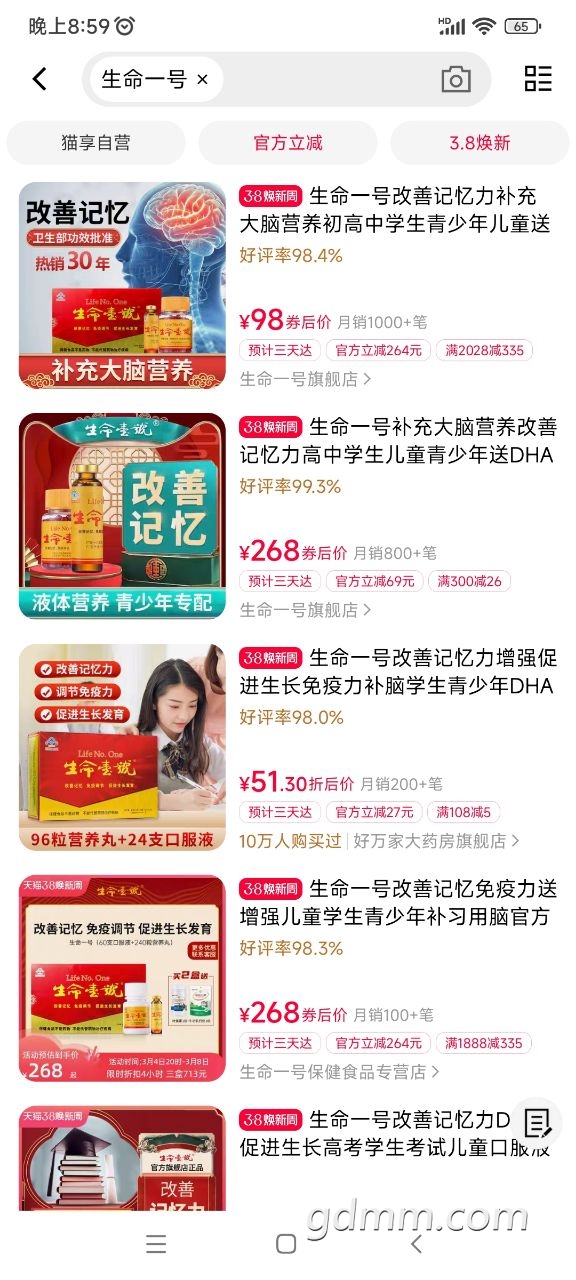Visit 生命一号旗舰店 under the ¥98 item

(x=305, y=379)
